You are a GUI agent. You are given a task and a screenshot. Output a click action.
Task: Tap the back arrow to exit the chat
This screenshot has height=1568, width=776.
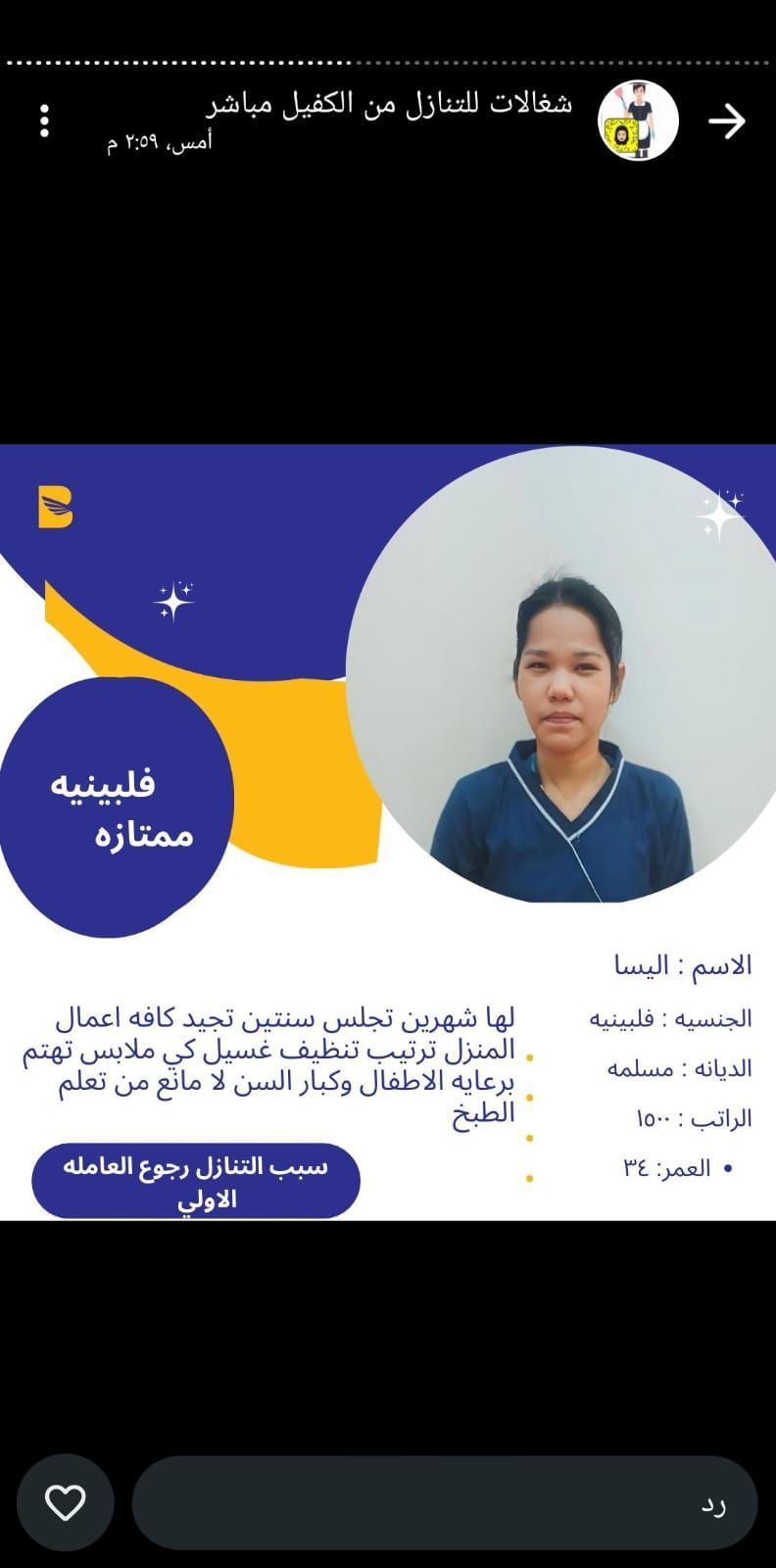pyautogui.click(x=726, y=119)
